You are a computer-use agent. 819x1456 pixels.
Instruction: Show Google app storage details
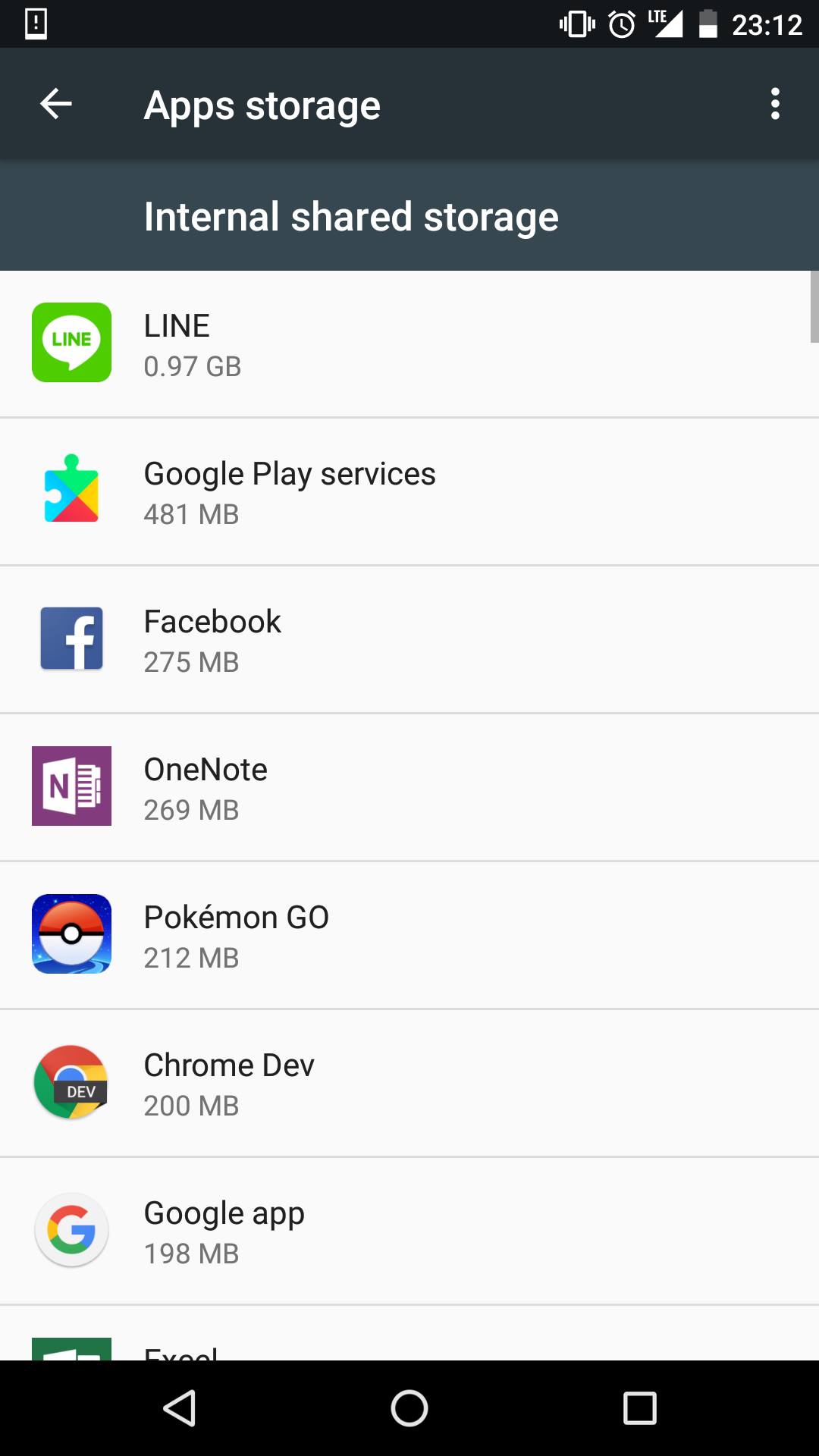pos(409,1231)
